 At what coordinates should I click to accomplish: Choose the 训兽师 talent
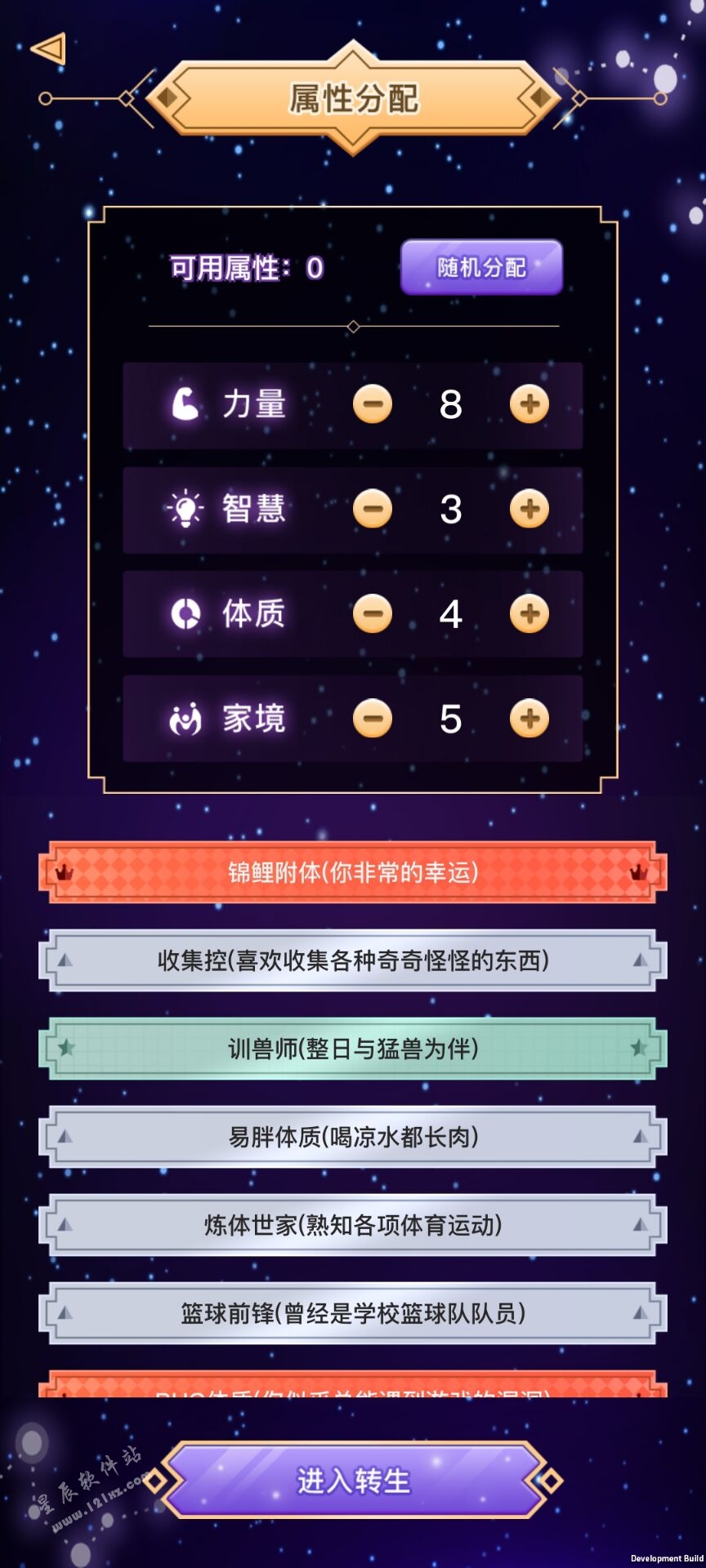coord(353,1049)
